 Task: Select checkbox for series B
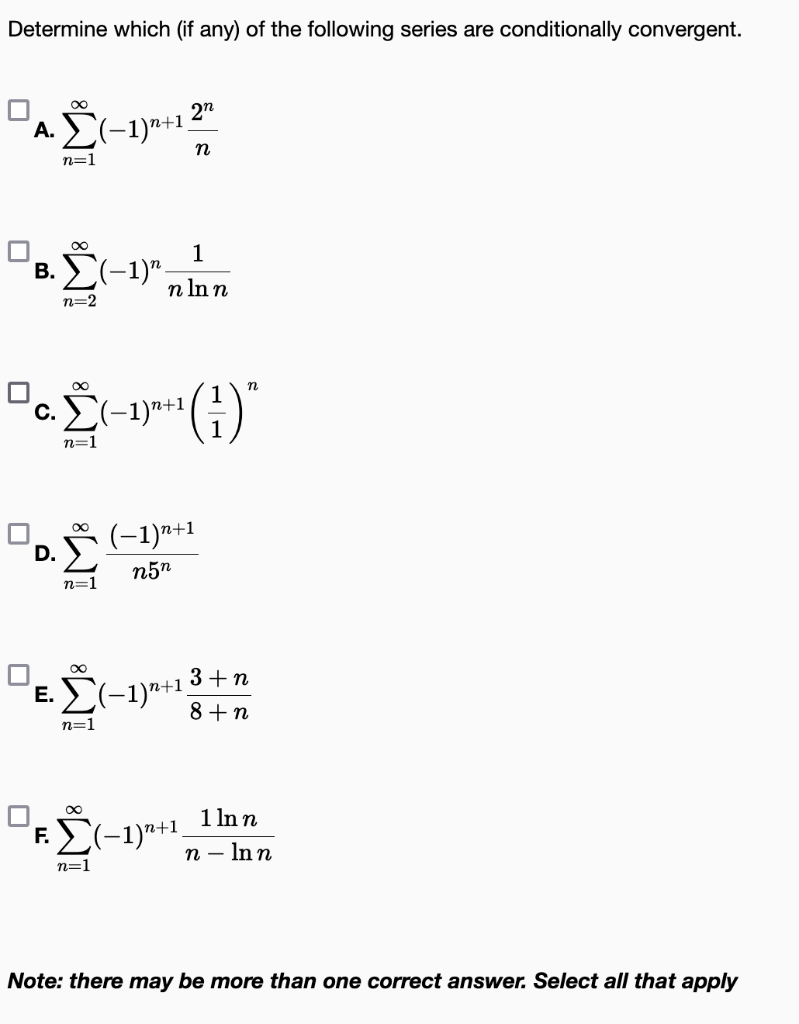coord(16,250)
